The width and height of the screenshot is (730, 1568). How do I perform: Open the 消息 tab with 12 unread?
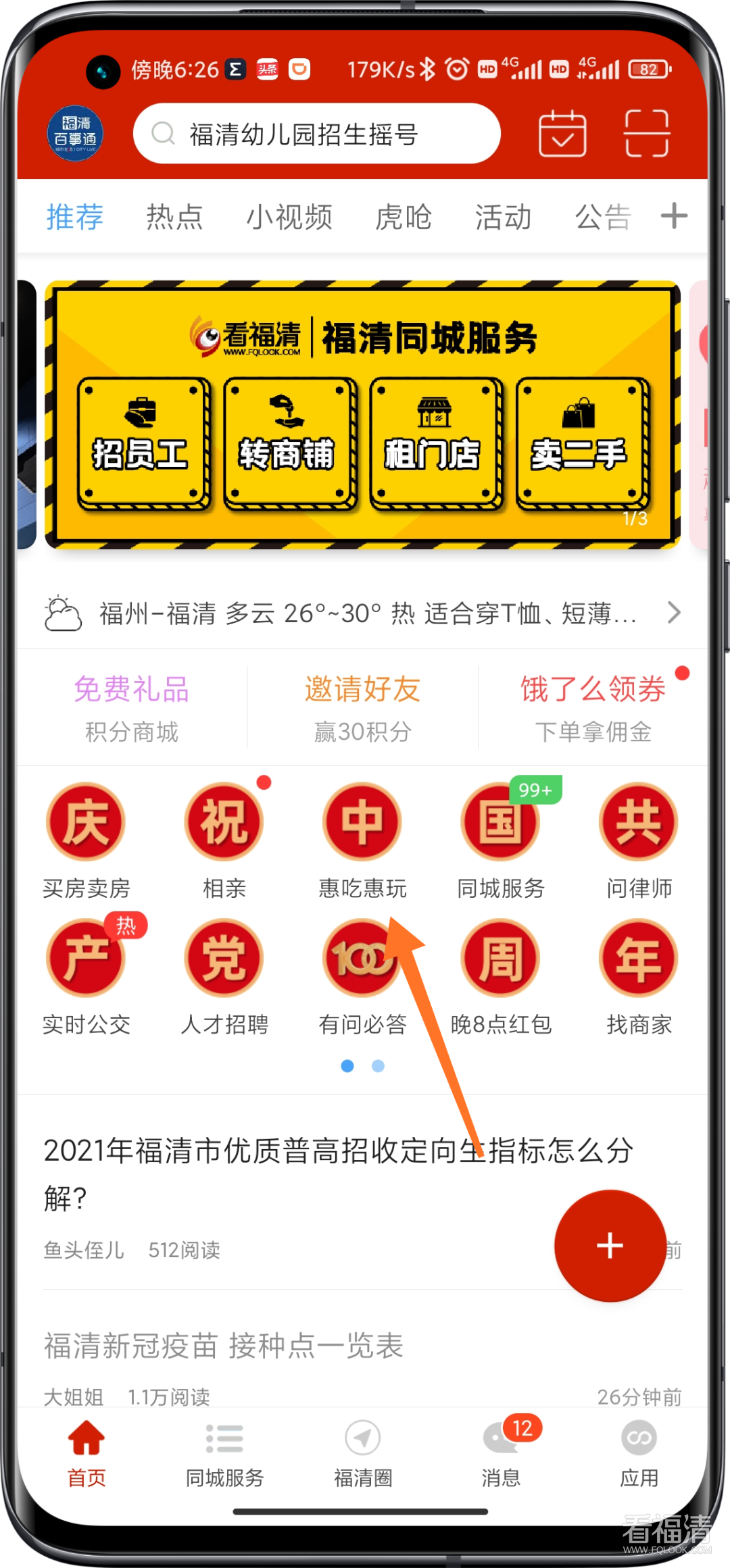[501, 1452]
